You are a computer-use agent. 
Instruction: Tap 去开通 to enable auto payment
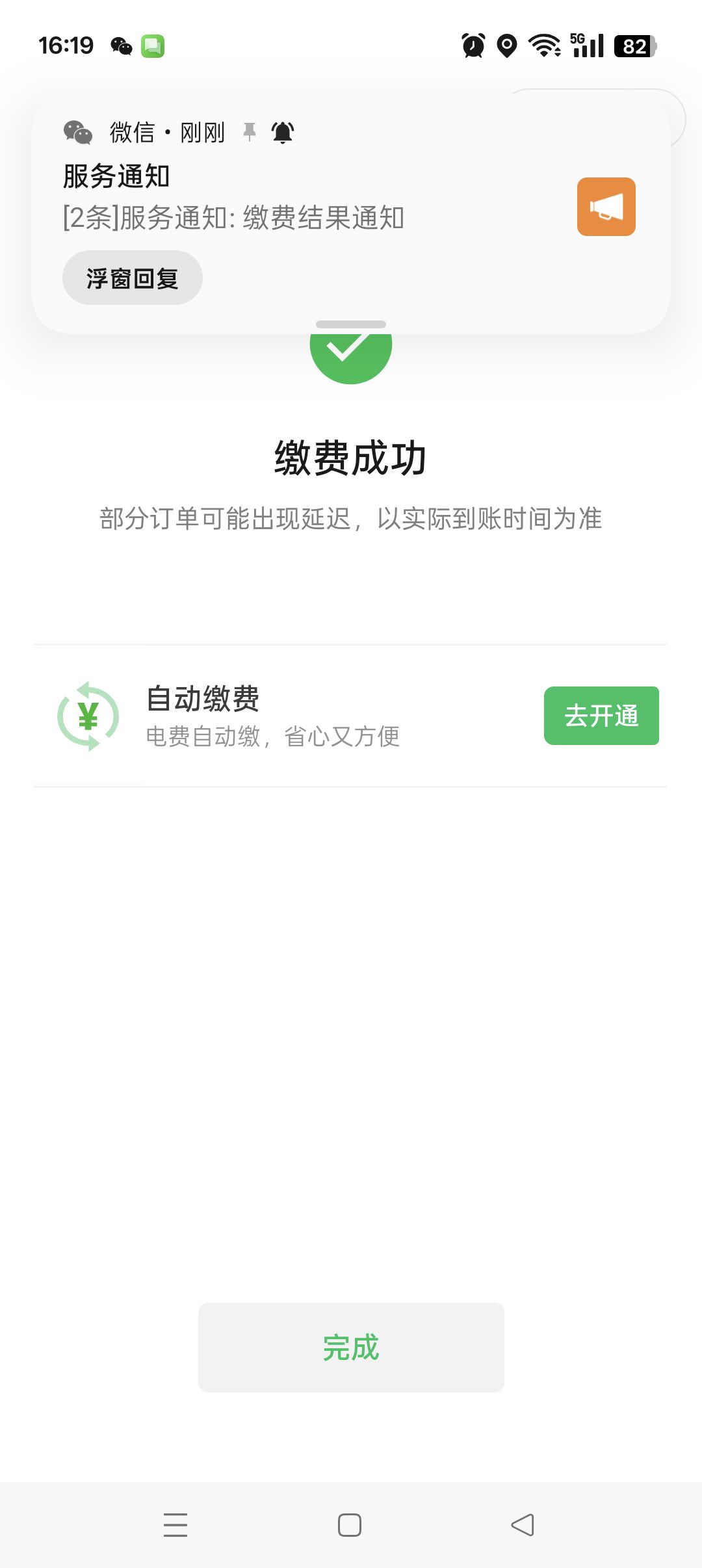(601, 716)
